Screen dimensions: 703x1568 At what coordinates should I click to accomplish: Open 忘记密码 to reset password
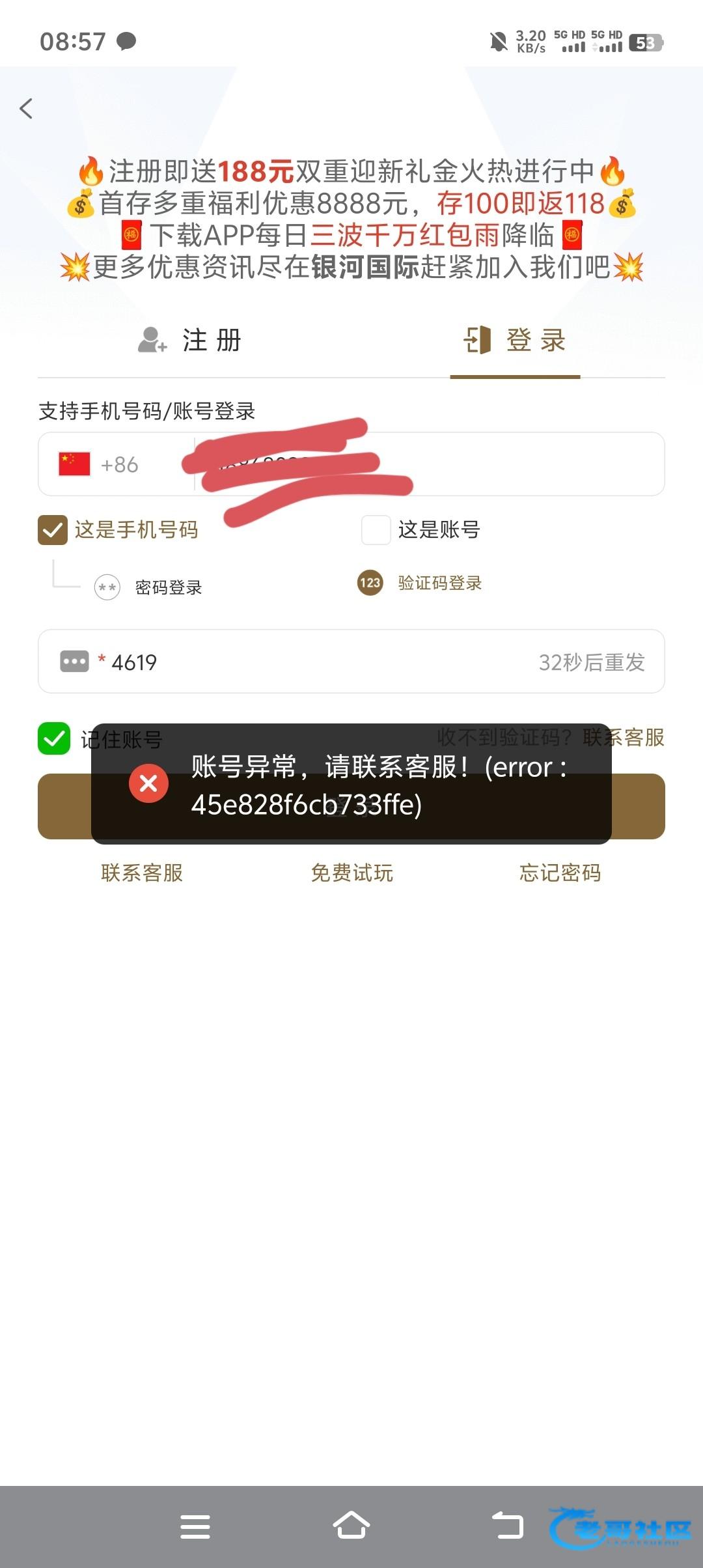tap(560, 873)
